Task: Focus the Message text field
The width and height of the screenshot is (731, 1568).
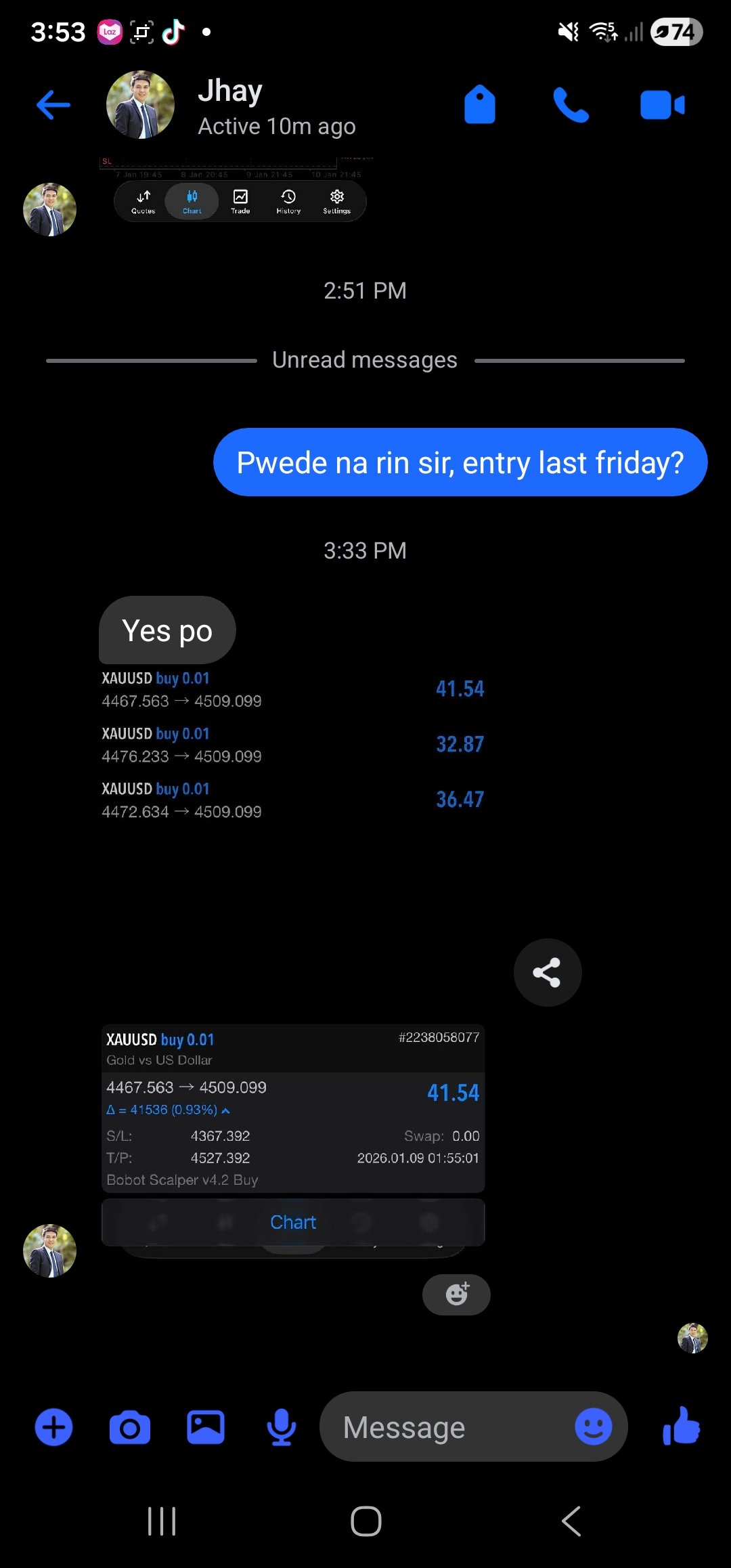Action: [x=440, y=1427]
